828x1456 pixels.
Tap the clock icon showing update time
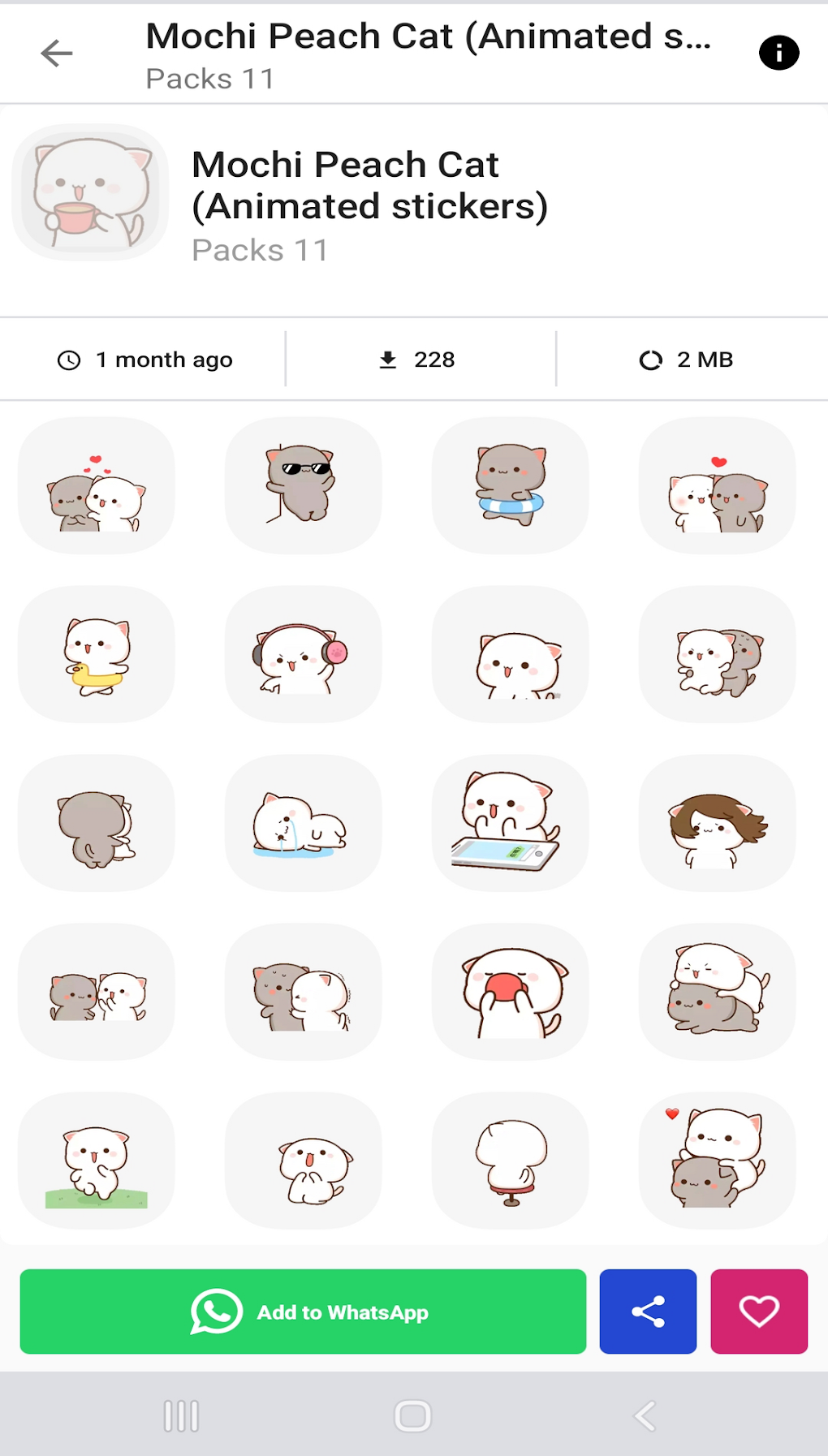point(69,360)
